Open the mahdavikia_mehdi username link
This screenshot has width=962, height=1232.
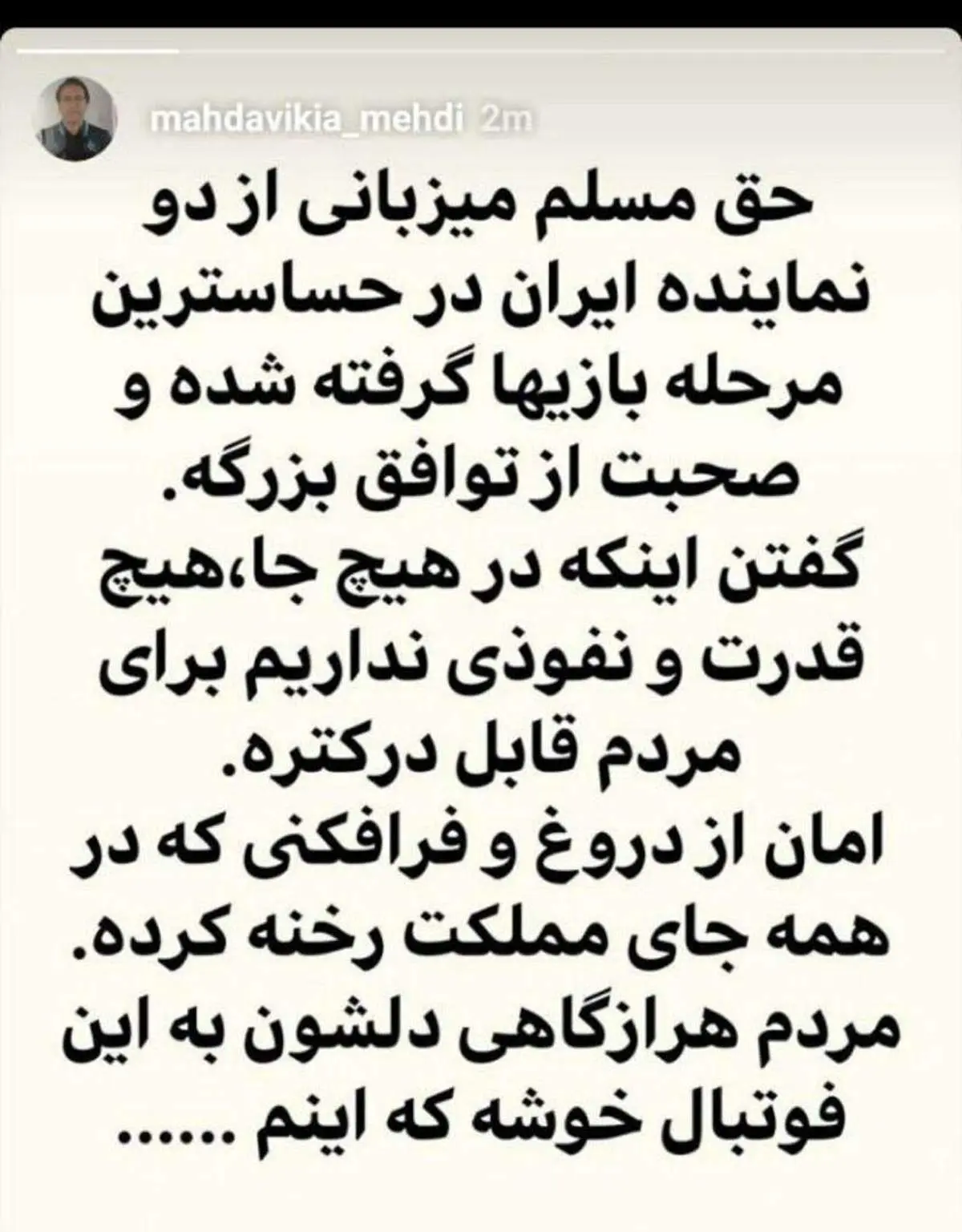[x=309, y=119]
